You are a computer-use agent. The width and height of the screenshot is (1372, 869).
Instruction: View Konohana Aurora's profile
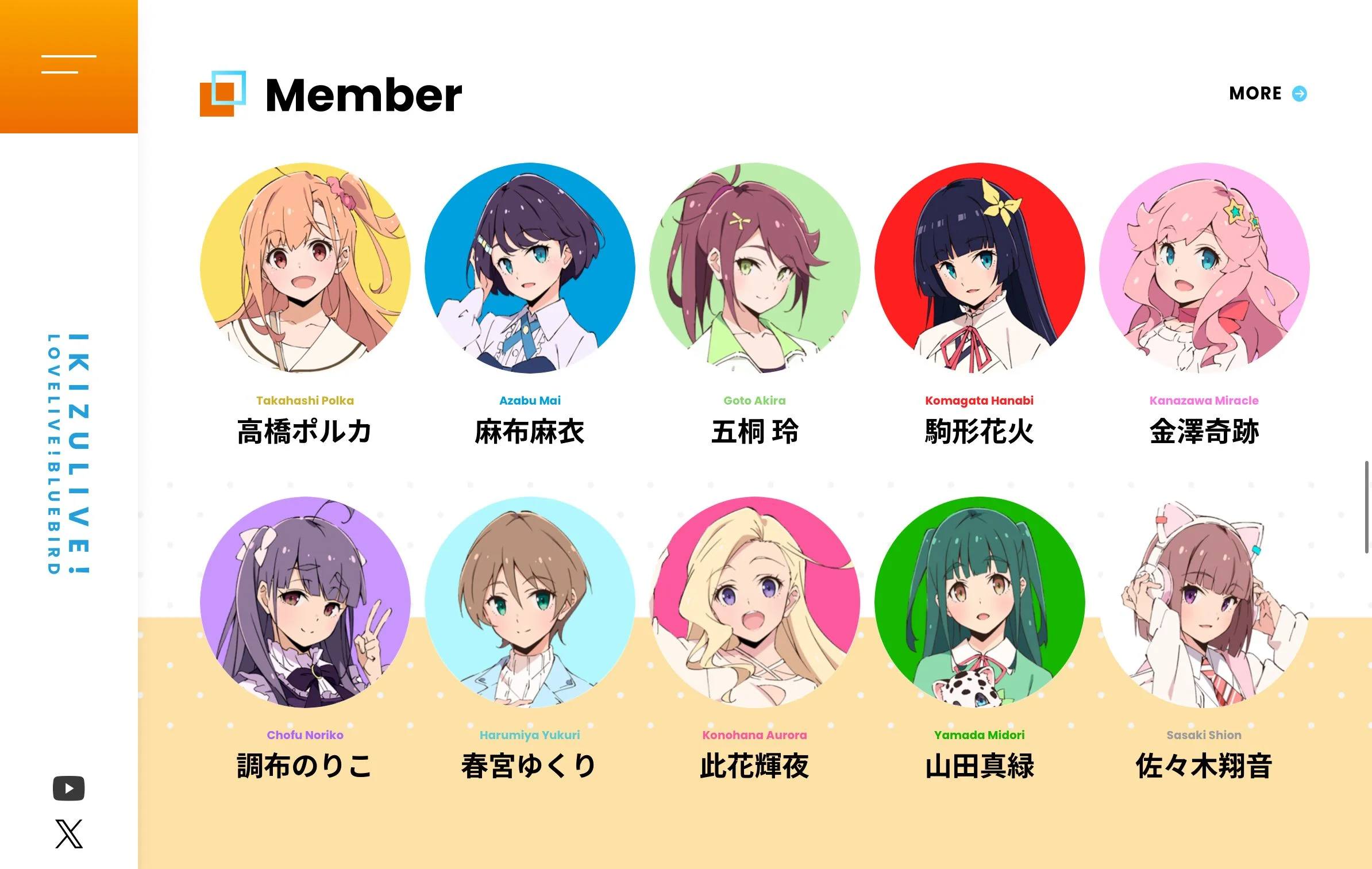(754, 602)
